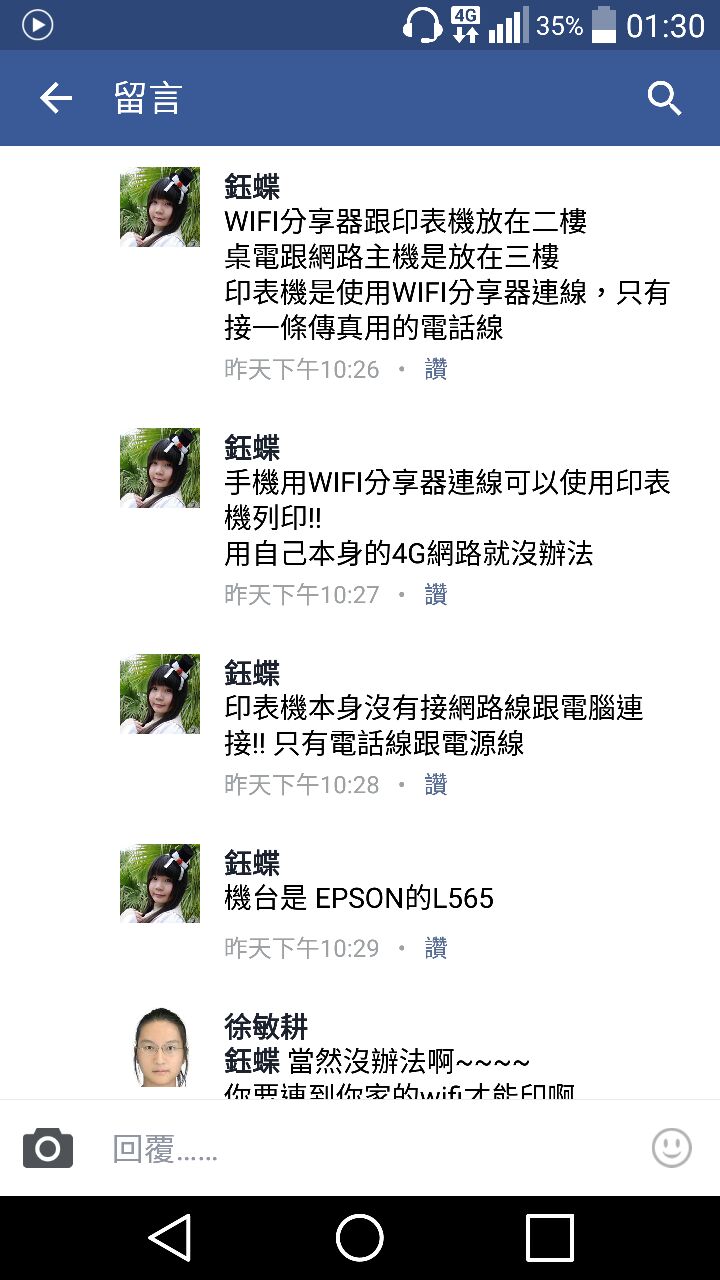This screenshot has height=1280, width=720.
Task: Like the comment posted at 昨天下午10:28
Action: point(436,785)
